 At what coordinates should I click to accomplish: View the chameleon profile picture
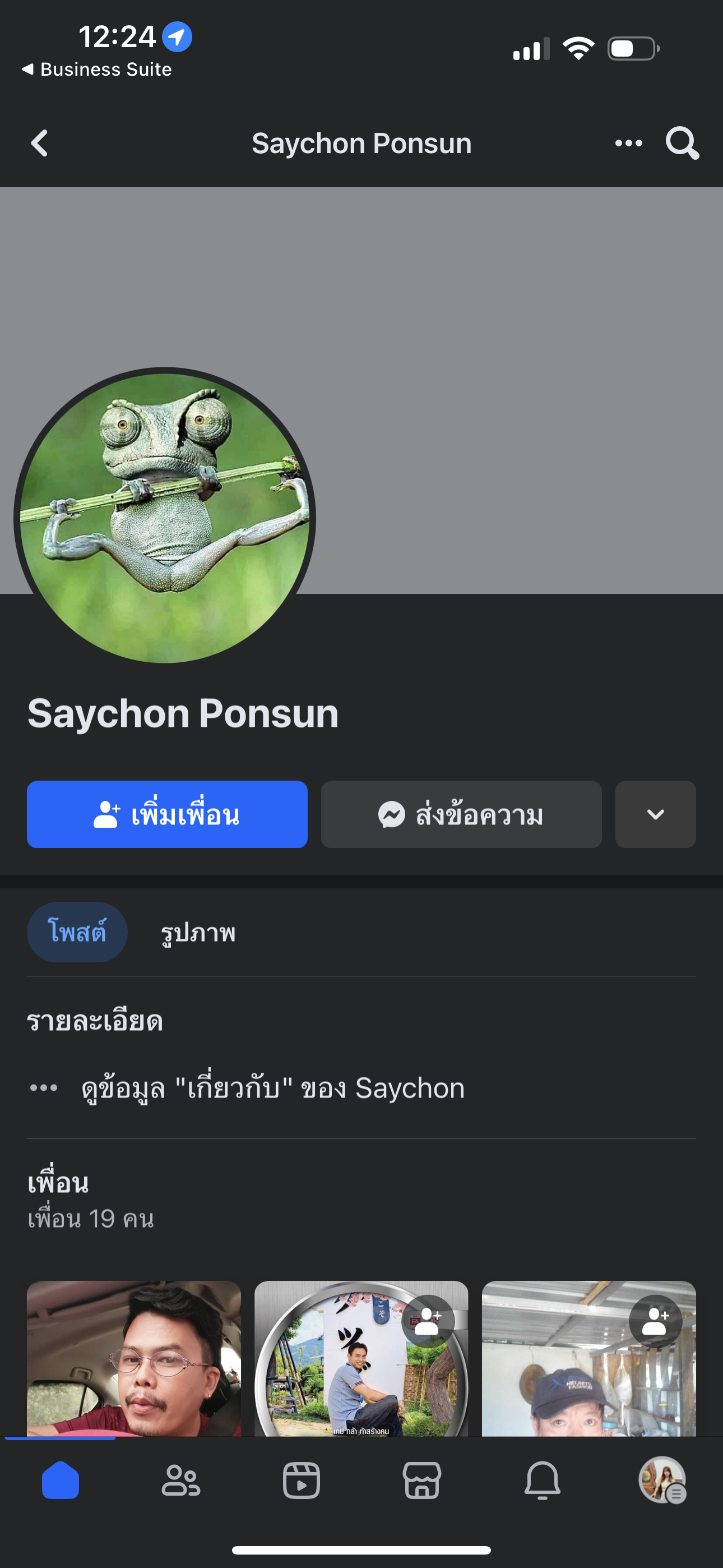tap(165, 518)
